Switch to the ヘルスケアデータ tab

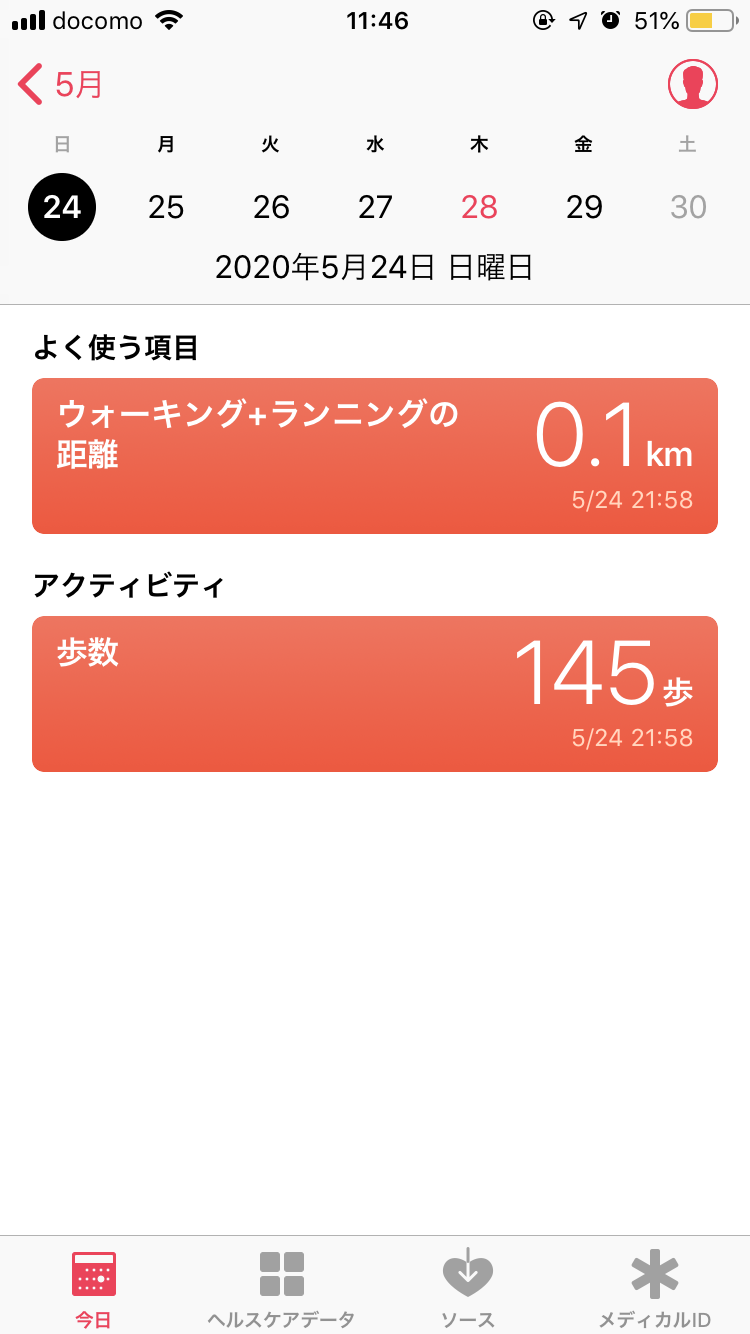(281, 1289)
